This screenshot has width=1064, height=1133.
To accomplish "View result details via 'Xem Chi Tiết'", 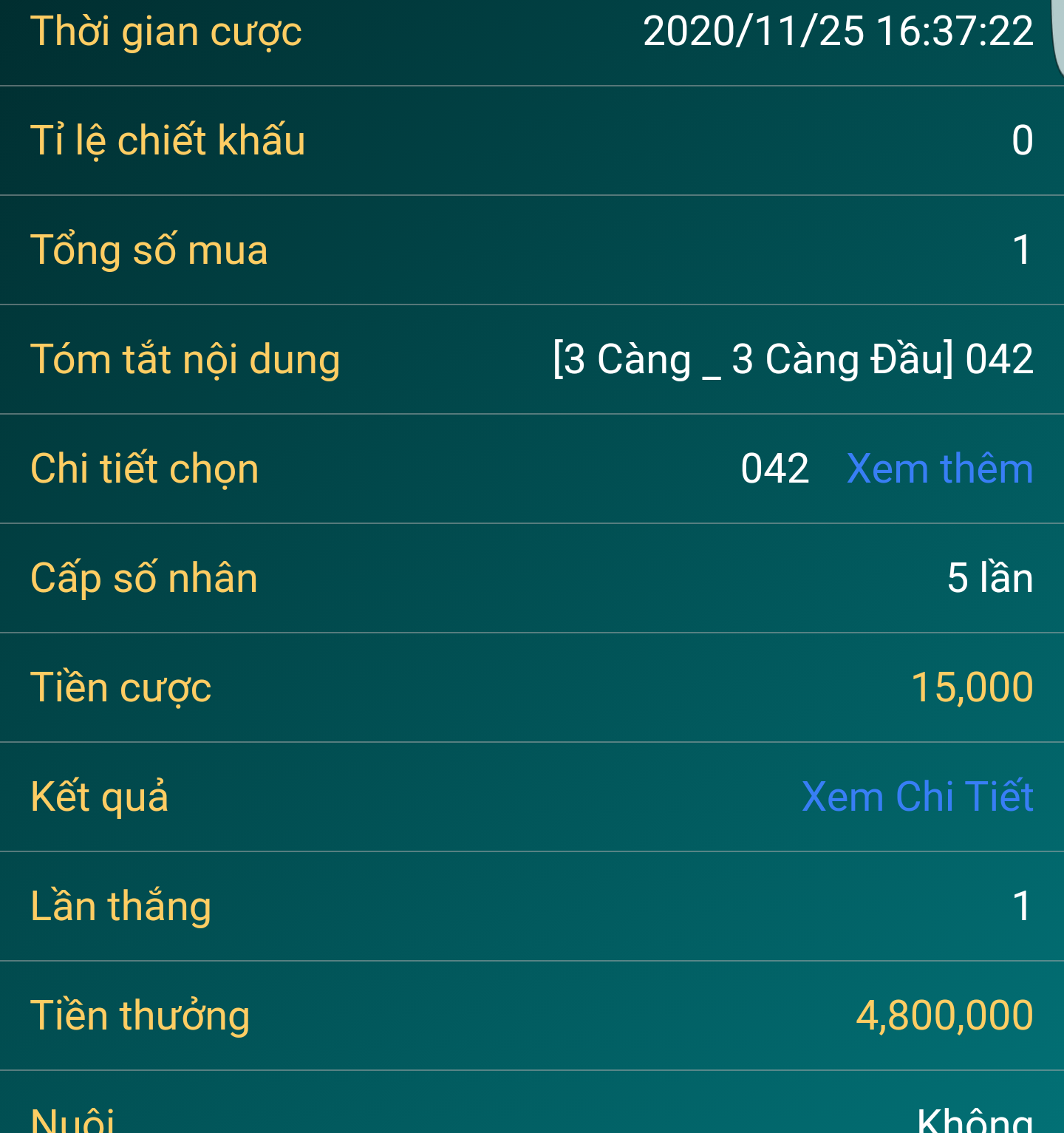I will [917, 797].
